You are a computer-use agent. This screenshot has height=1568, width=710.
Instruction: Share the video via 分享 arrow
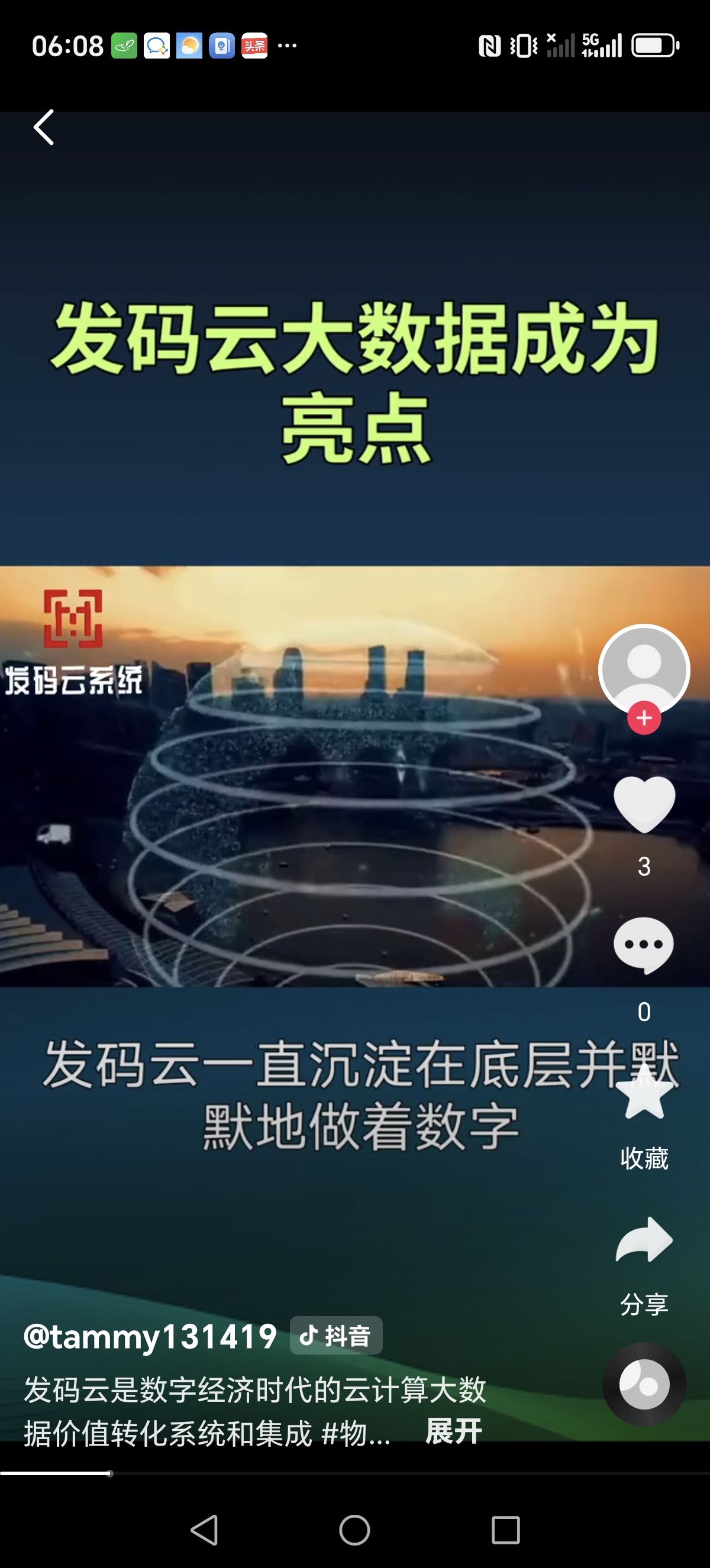pos(644,1240)
